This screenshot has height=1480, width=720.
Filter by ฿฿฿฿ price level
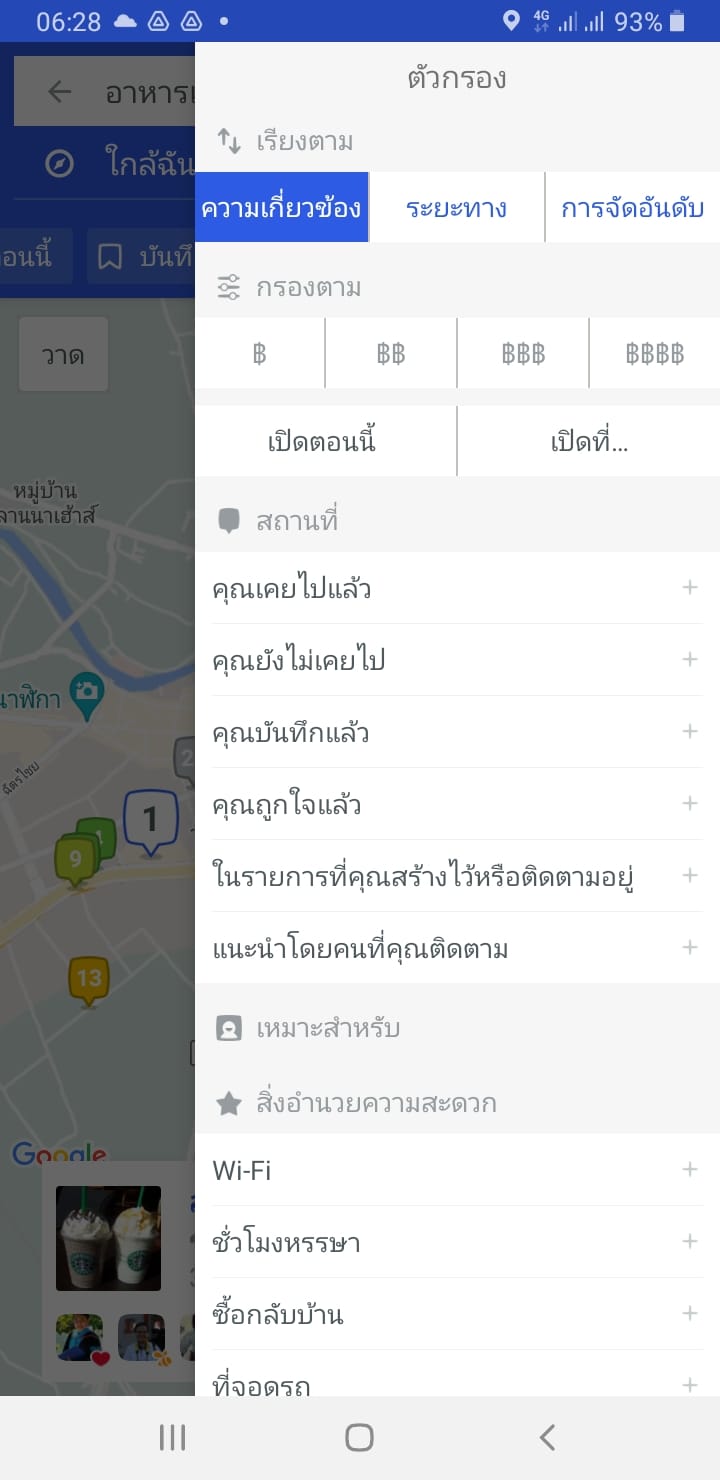click(654, 353)
